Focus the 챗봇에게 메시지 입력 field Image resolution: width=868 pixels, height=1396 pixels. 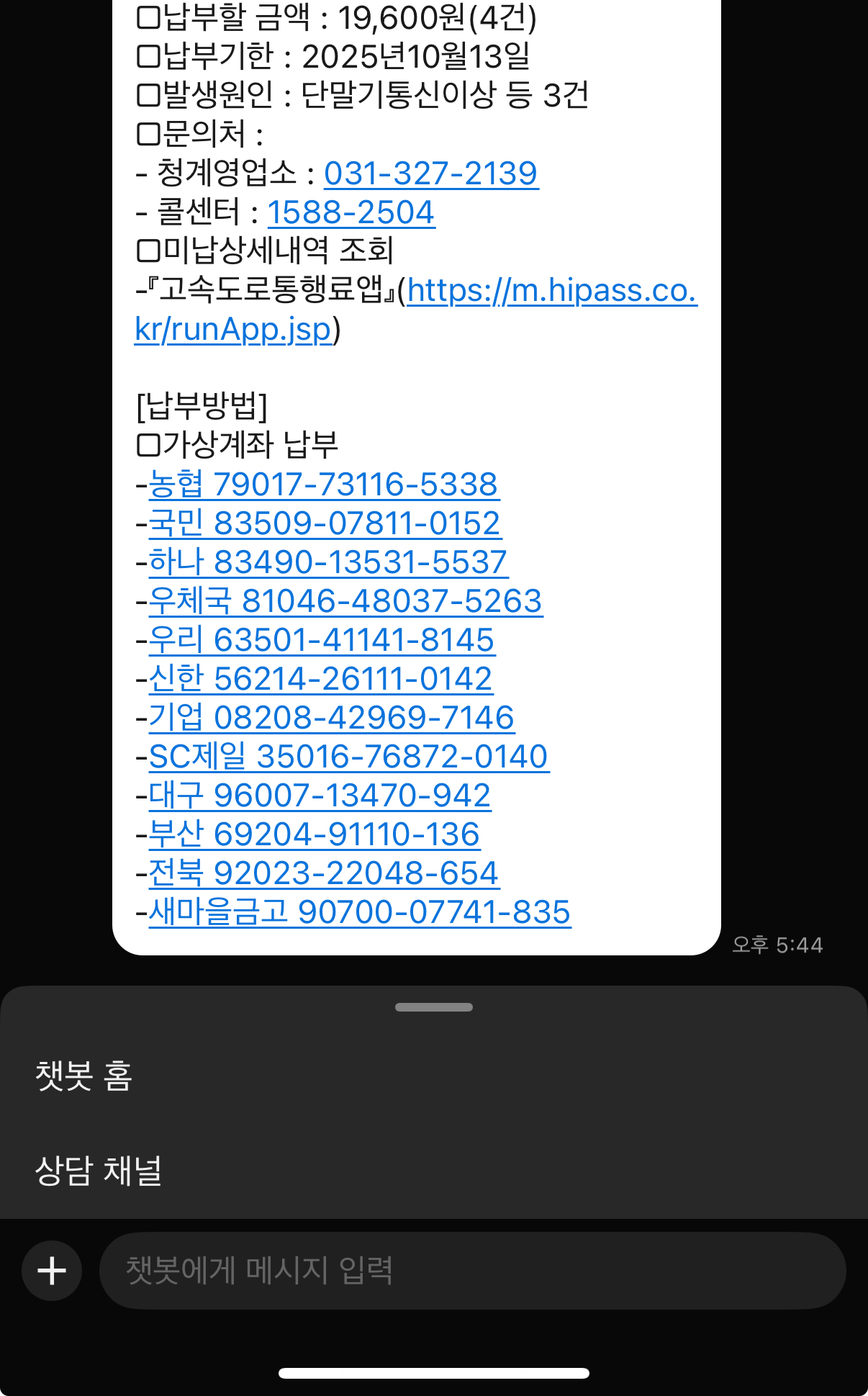(x=472, y=1271)
